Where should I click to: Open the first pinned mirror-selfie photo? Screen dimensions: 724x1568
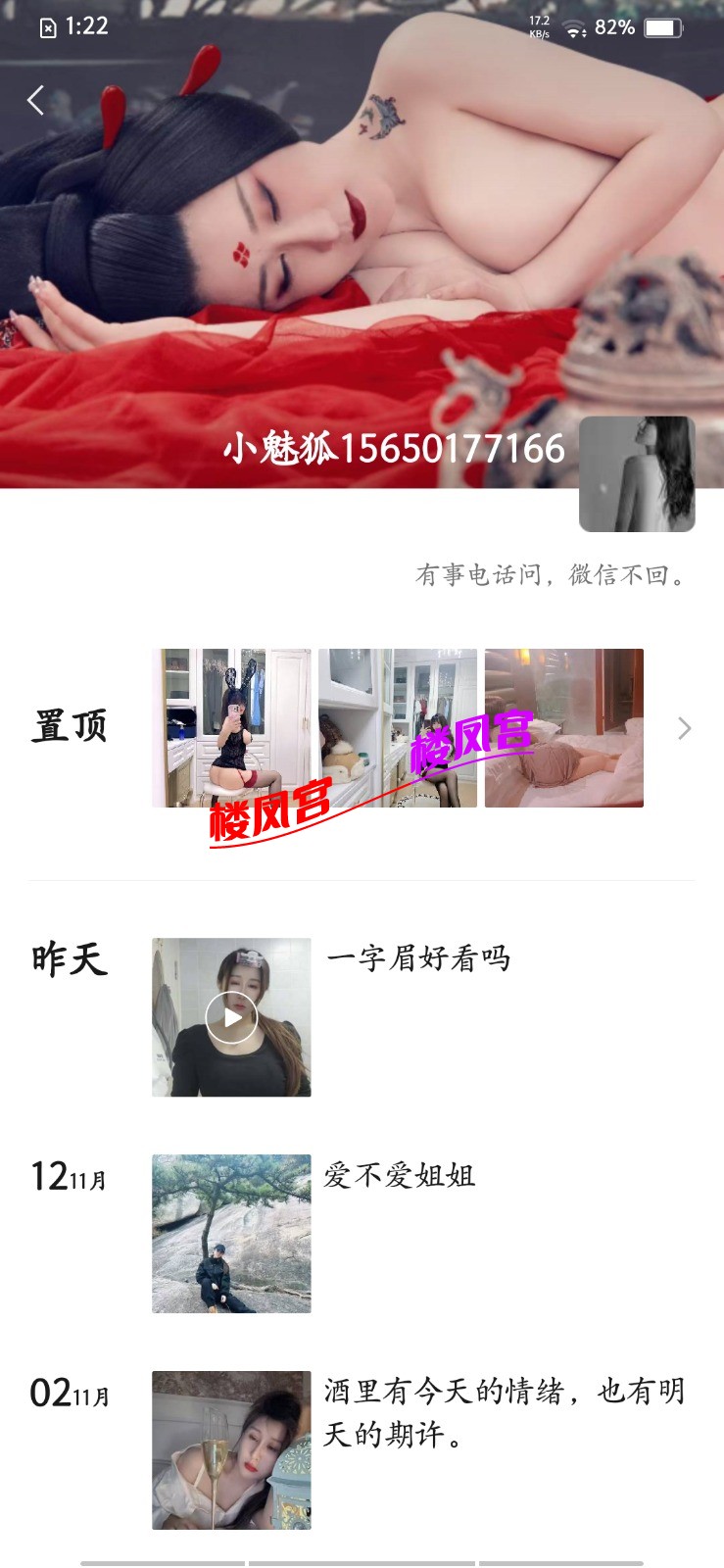click(231, 725)
